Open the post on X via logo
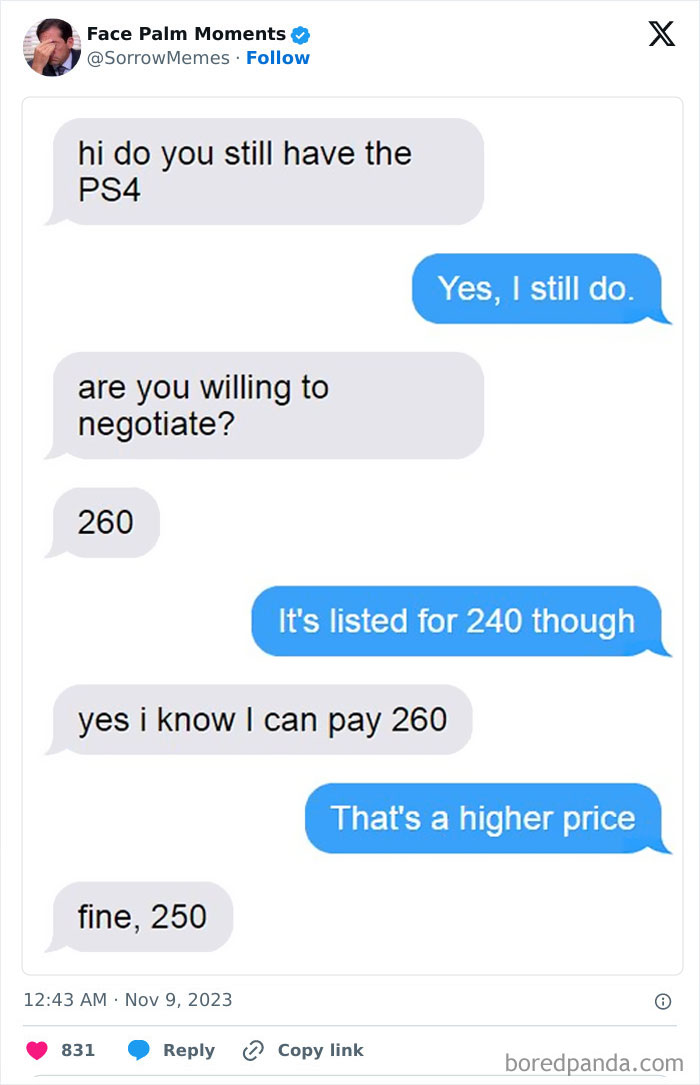 661,34
